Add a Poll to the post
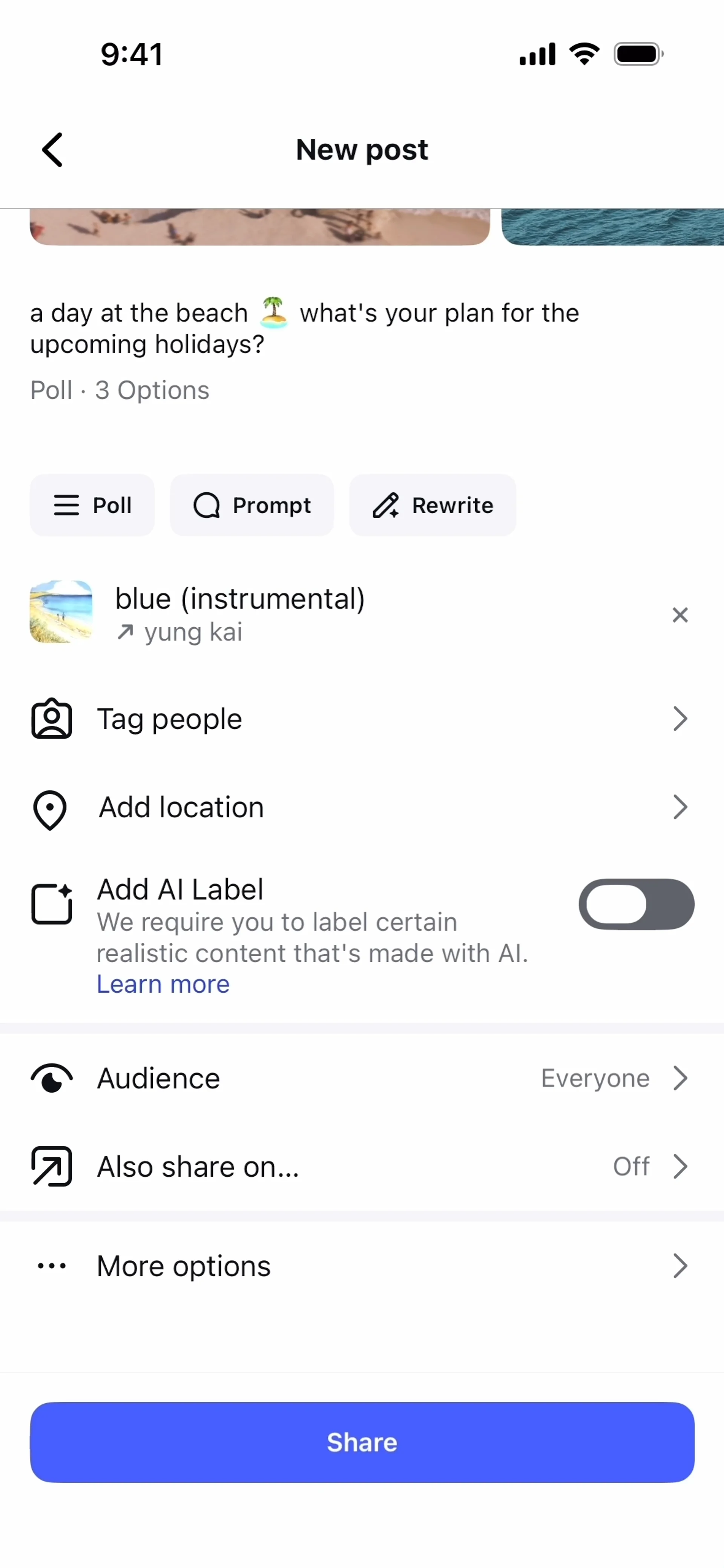 (x=92, y=505)
